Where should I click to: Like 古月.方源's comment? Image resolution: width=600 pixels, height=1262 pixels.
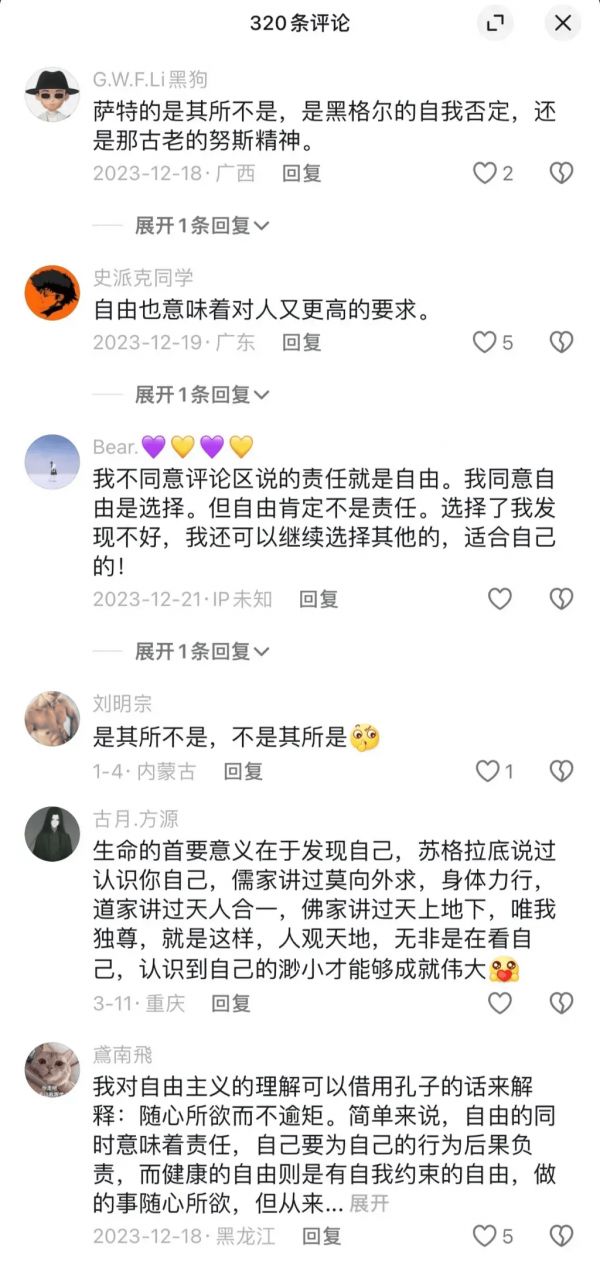click(499, 1003)
